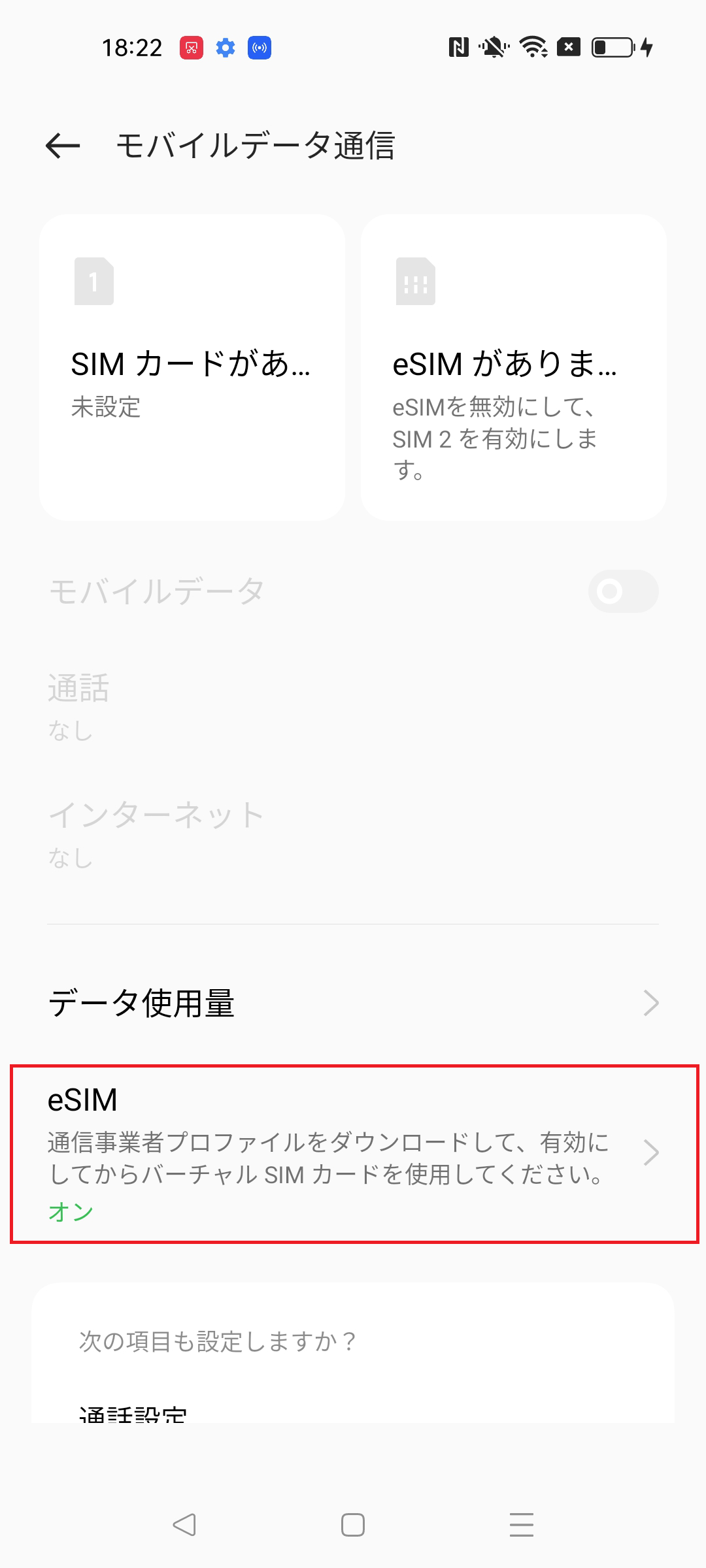
Task: Go back from モバイルデータ通信 screen
Action: click(x=63, y=145)
